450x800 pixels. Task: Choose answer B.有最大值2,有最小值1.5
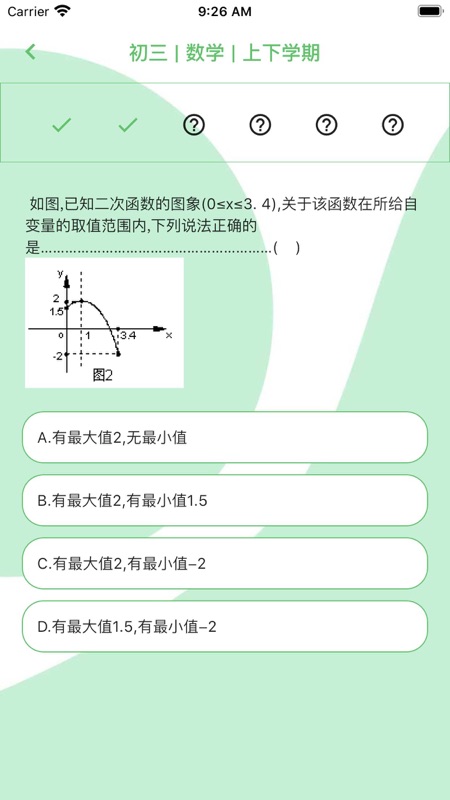tap(224, 501)
